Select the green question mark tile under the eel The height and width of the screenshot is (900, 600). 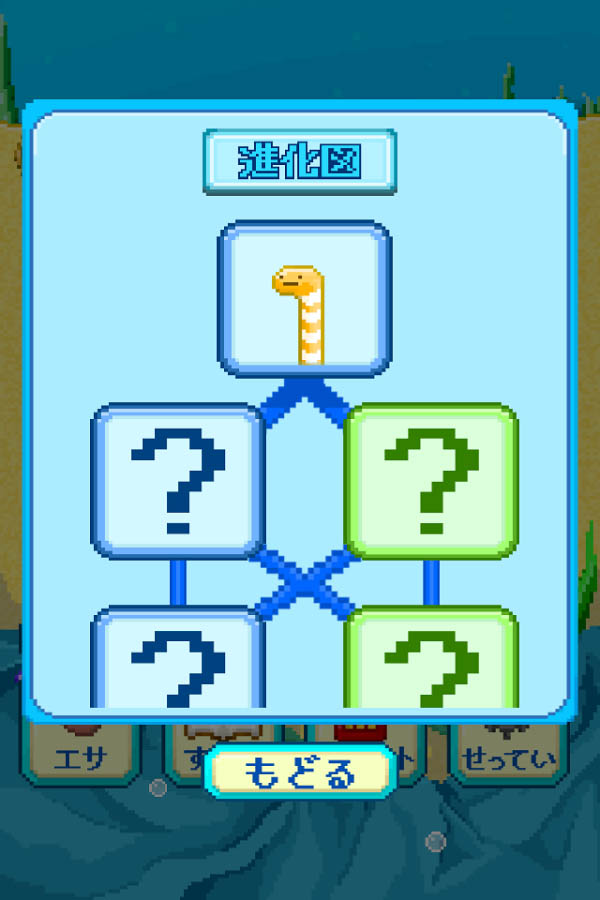tap(431, 481)
